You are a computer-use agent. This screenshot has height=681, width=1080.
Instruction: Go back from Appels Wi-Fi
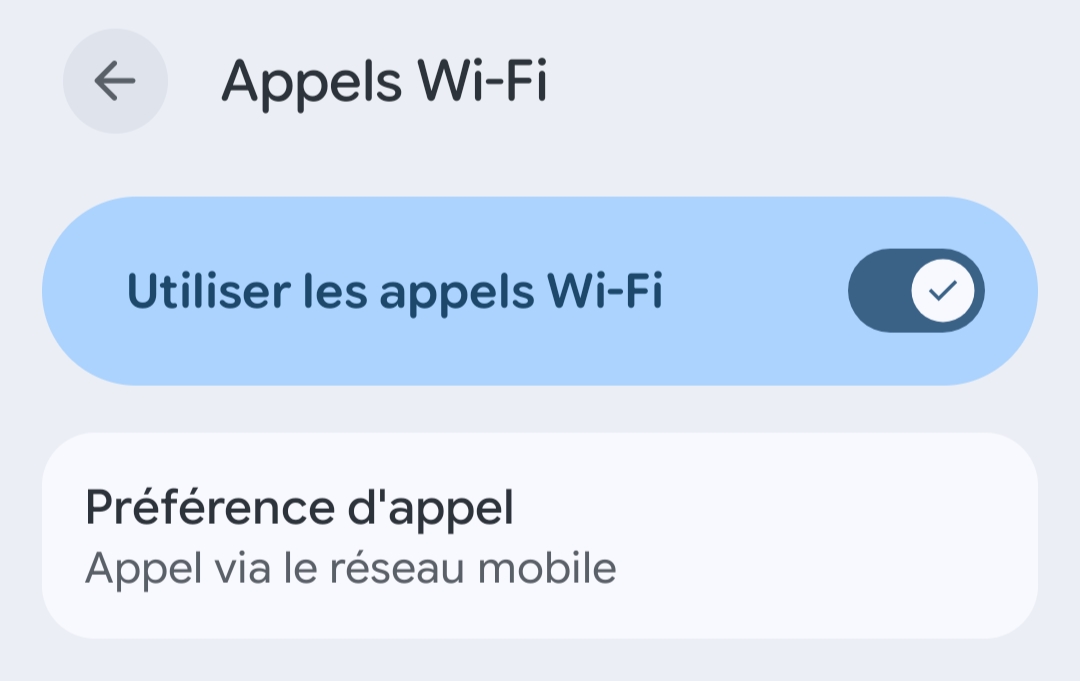click(x=115, y=81)
